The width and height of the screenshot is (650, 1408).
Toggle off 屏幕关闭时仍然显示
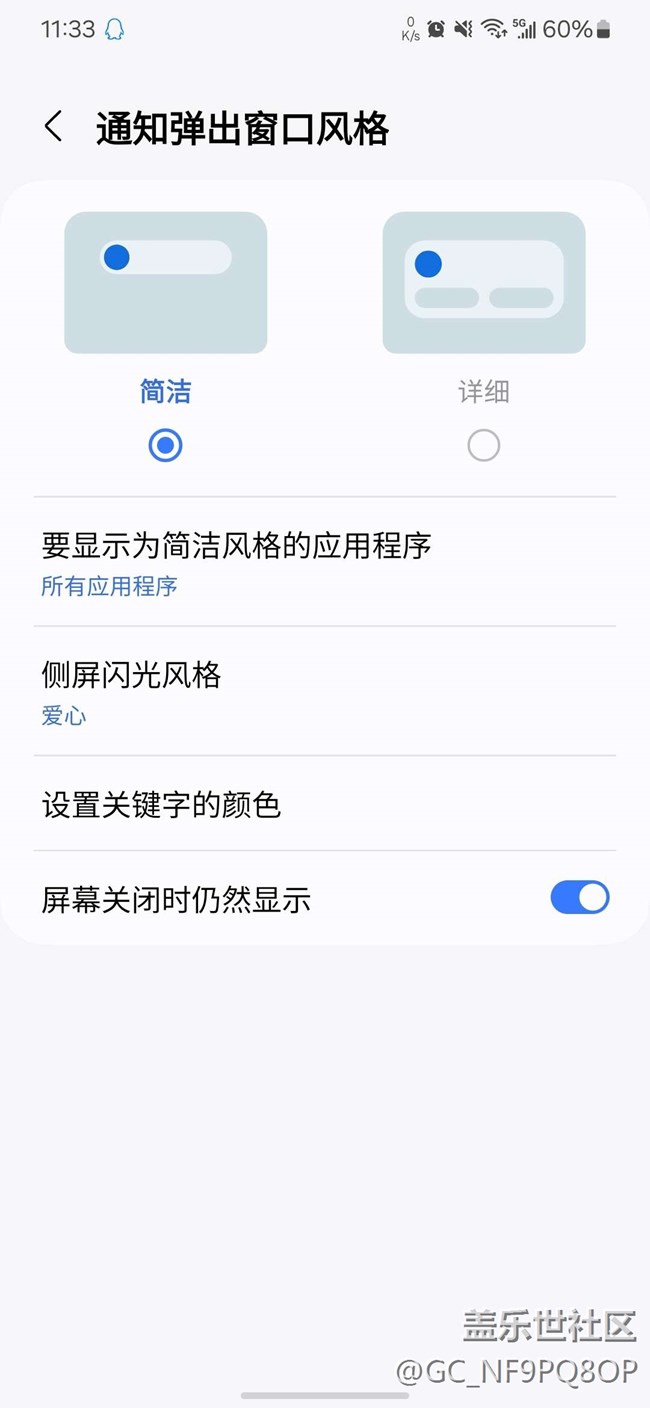[x=580, y=898]
